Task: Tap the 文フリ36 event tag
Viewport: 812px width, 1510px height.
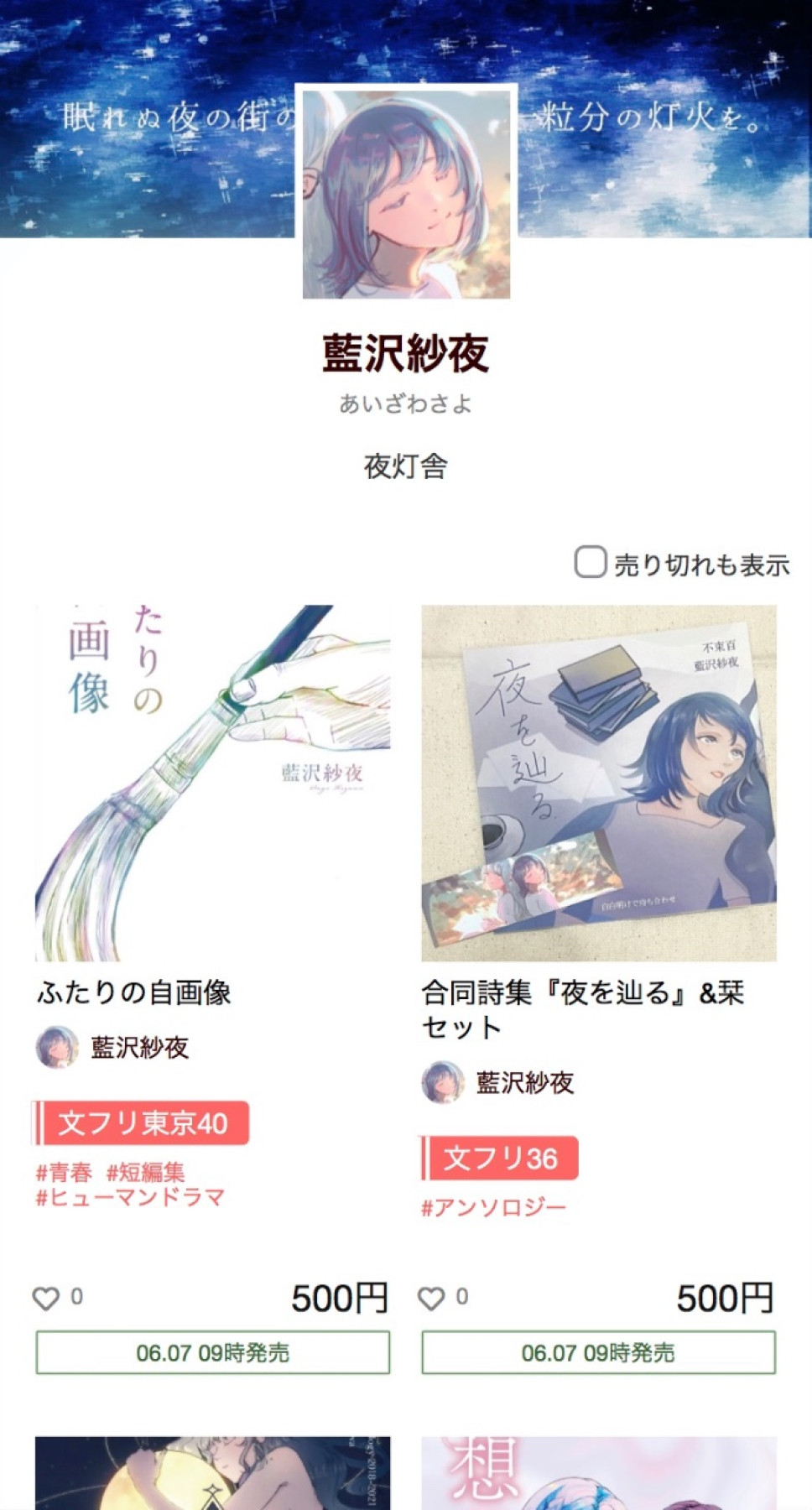Action: tap(499, 1158)
